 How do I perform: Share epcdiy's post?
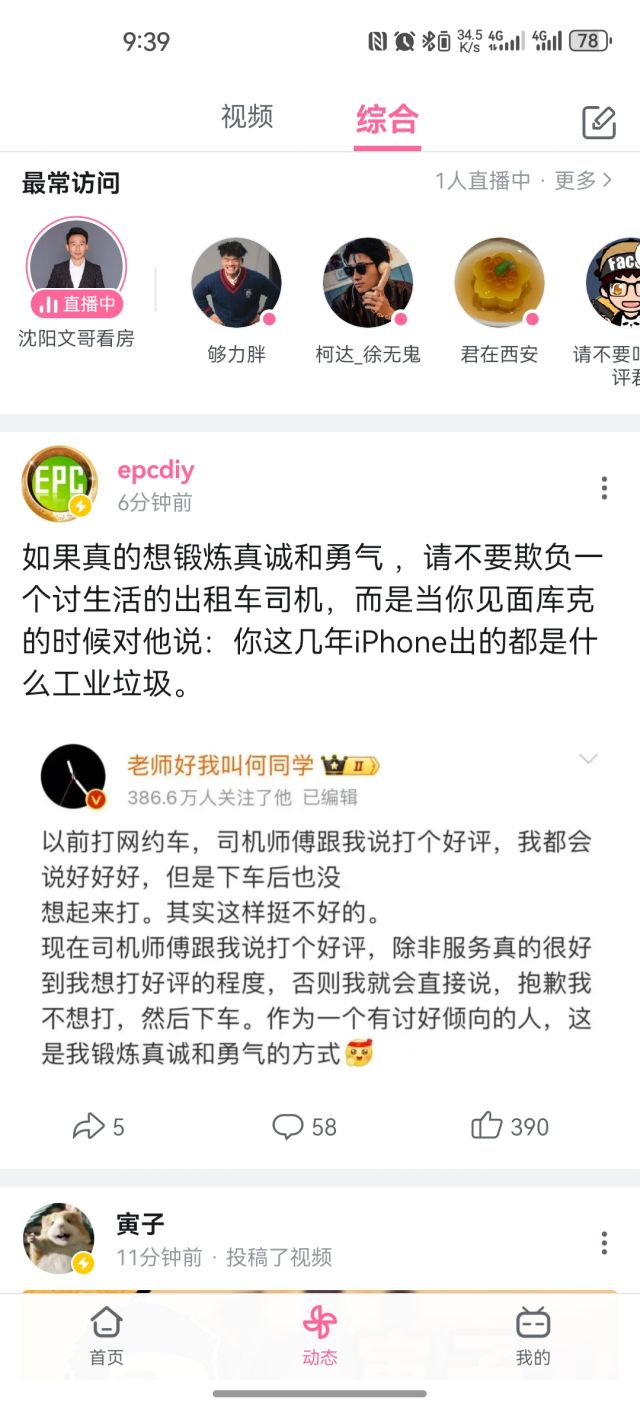[98, 1127]
